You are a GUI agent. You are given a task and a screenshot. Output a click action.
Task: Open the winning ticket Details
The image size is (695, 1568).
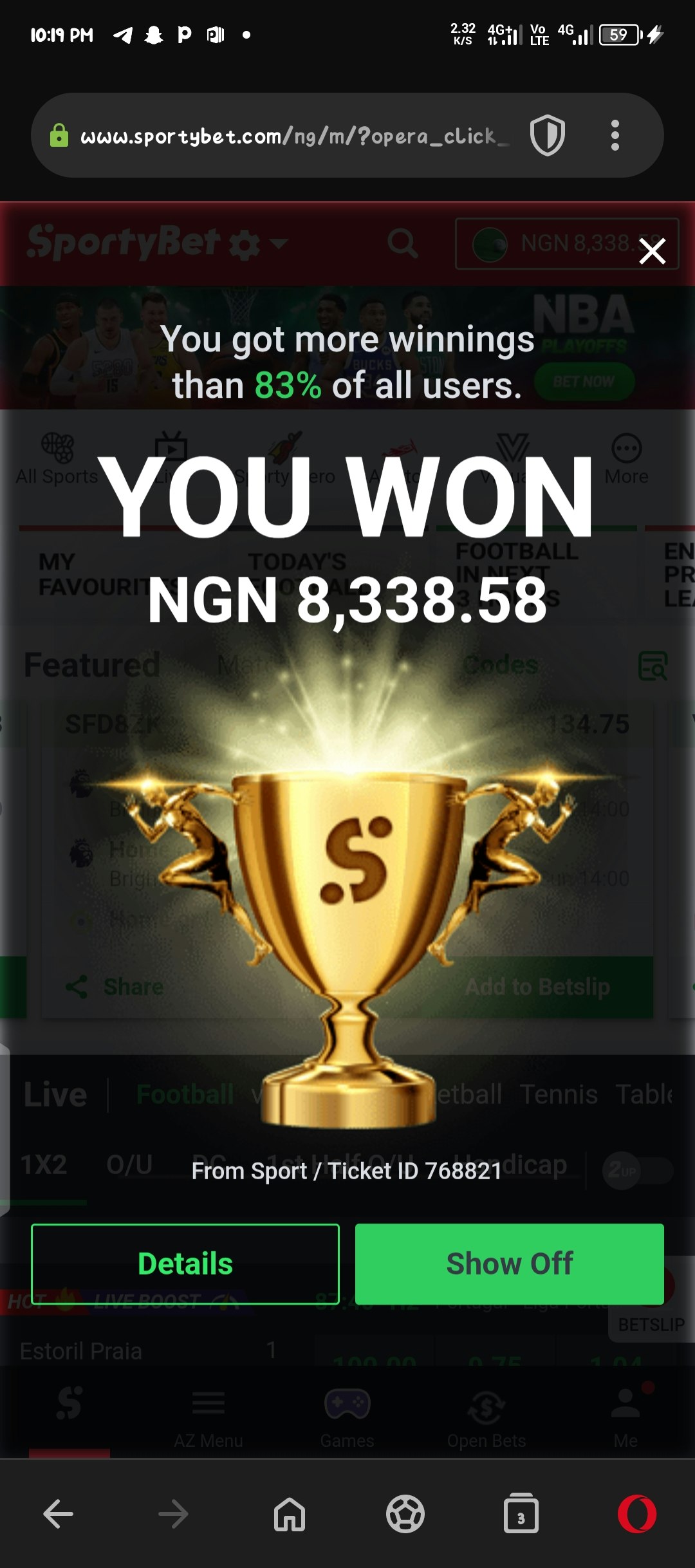(185, 1264)
